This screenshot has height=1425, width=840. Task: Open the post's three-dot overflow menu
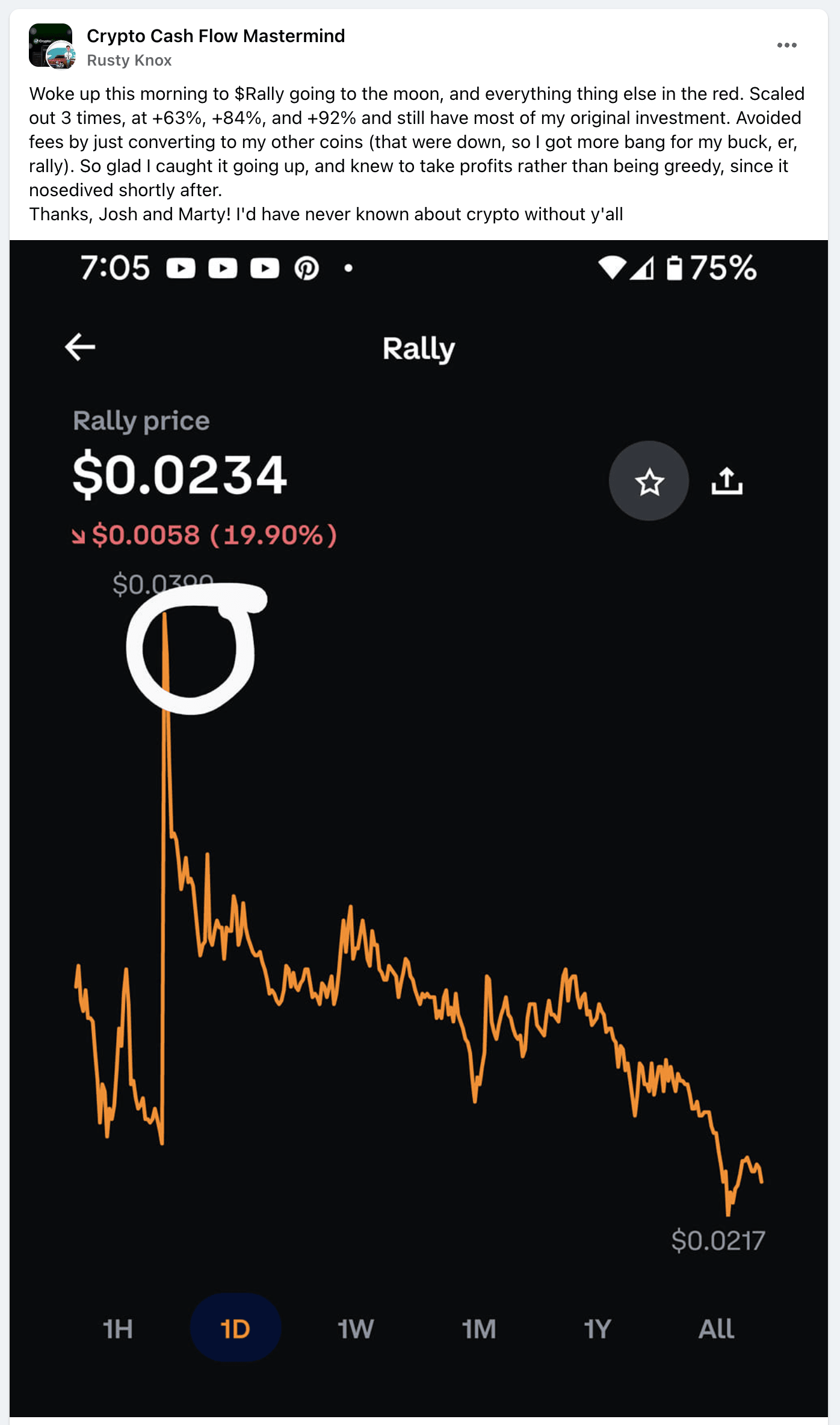pos(786,45)
